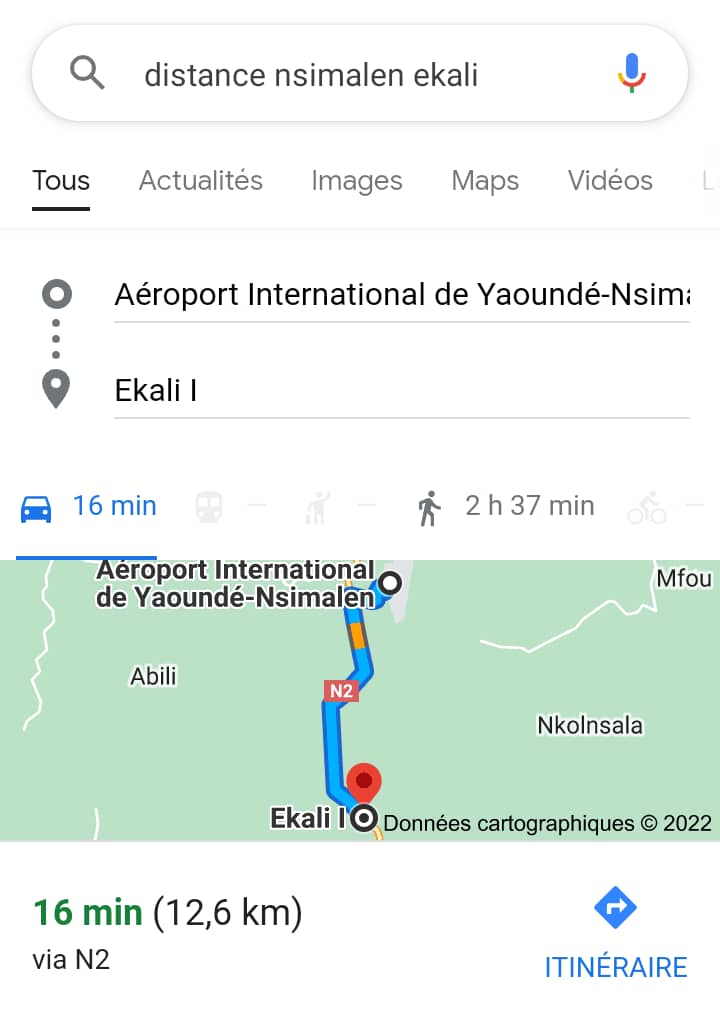Select the ride-hailing travel mode
The width and height of the screenshot is (720, 1024).
tap(318, 508)
